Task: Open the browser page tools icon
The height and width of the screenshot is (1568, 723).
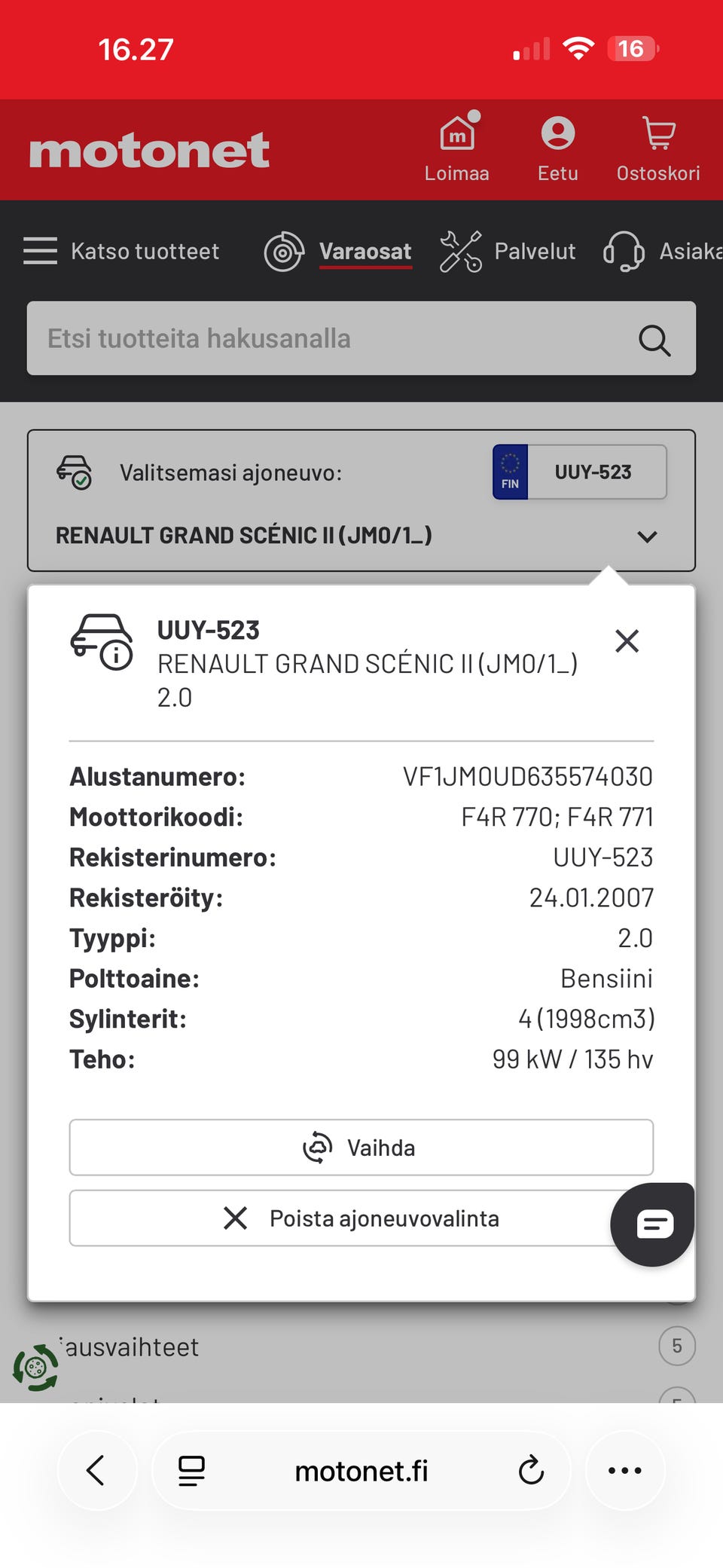Action: (191, 1470)
